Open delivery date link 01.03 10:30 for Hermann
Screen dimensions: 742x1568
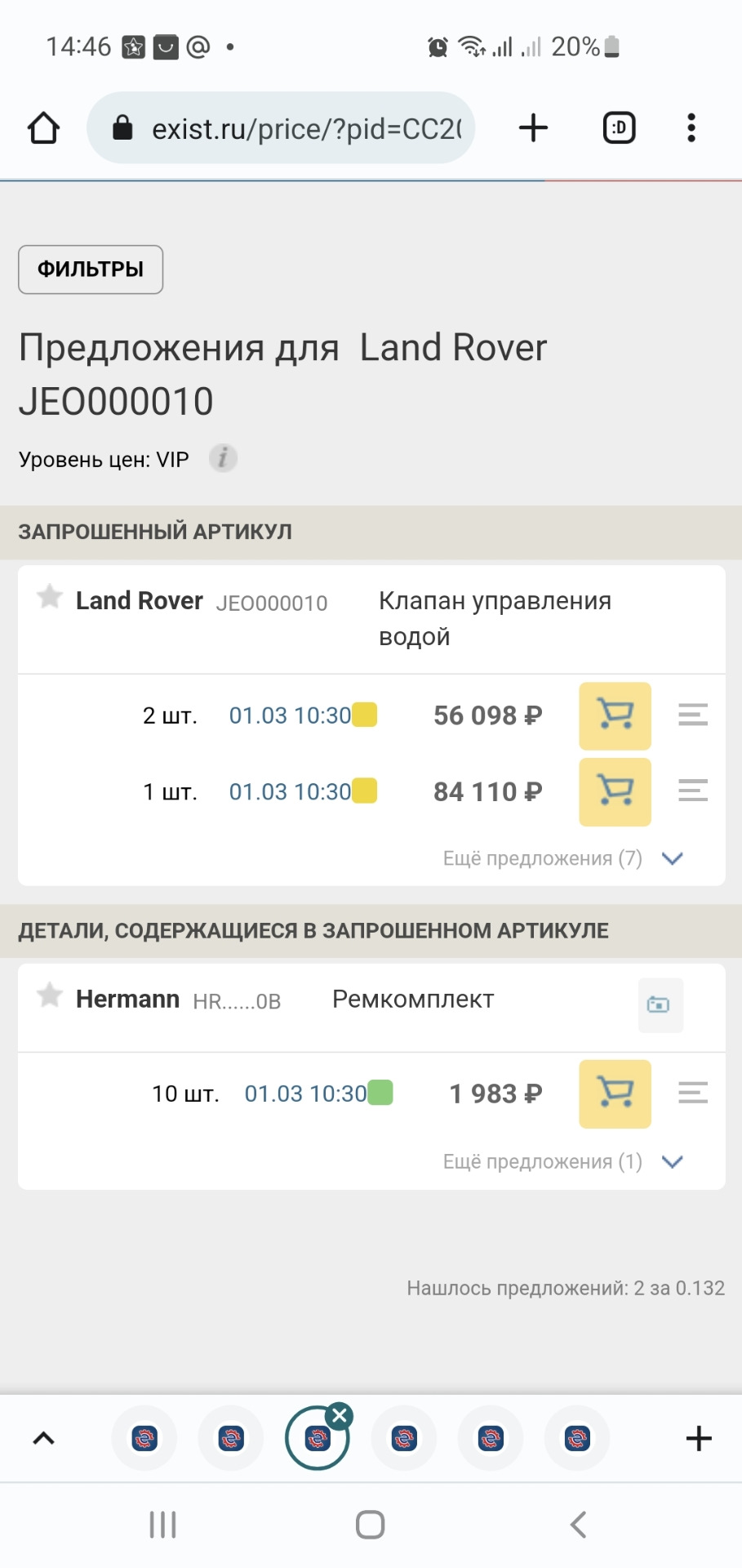point(302,1094)
